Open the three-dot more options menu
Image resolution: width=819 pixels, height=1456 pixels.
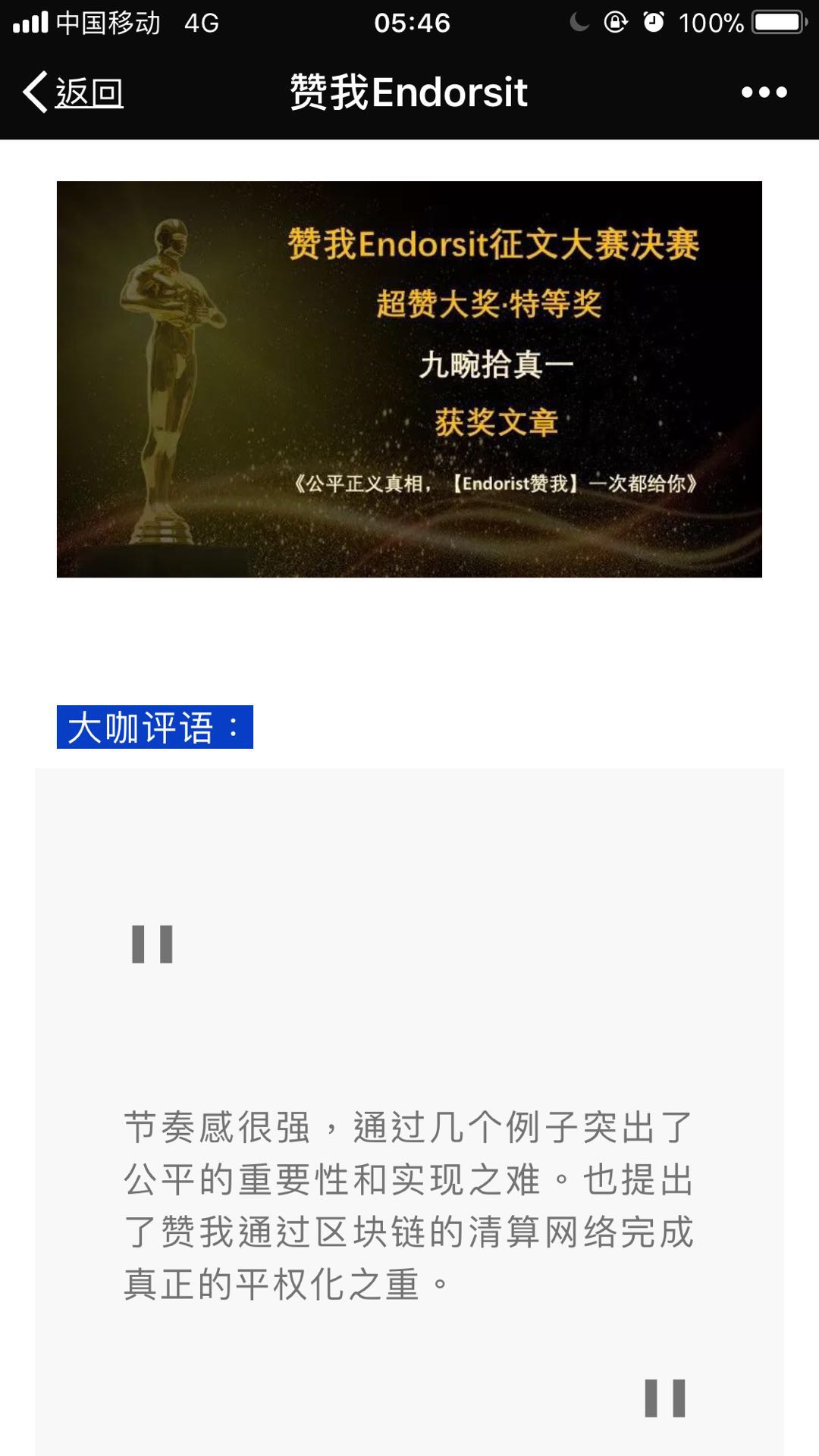[764, 92]
